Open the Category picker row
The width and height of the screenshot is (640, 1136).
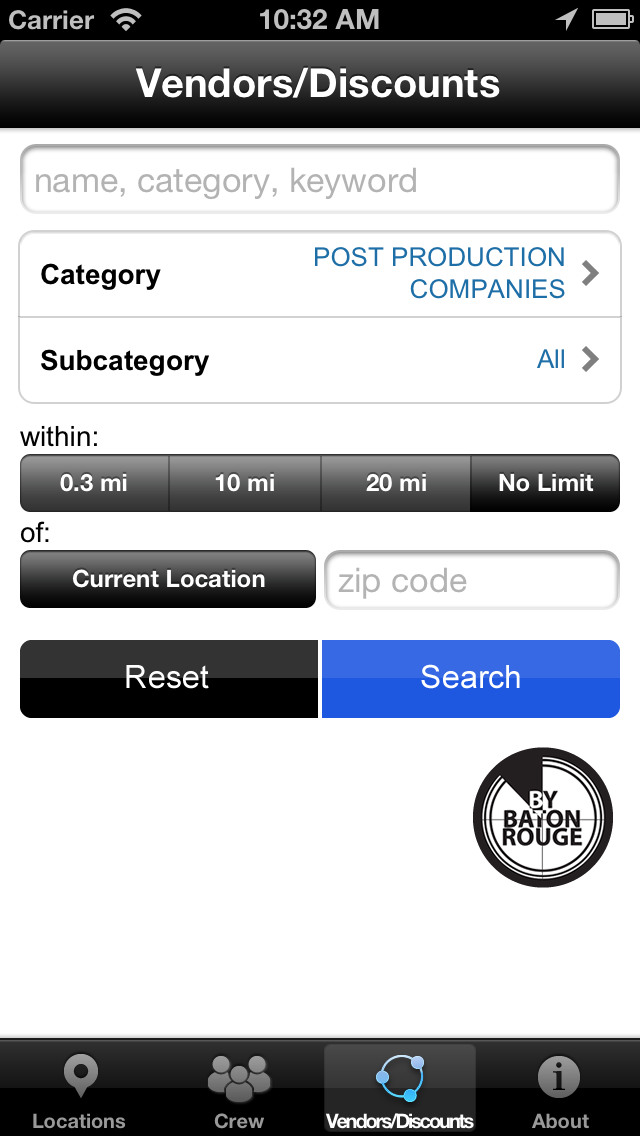click(x=320, y=274)
